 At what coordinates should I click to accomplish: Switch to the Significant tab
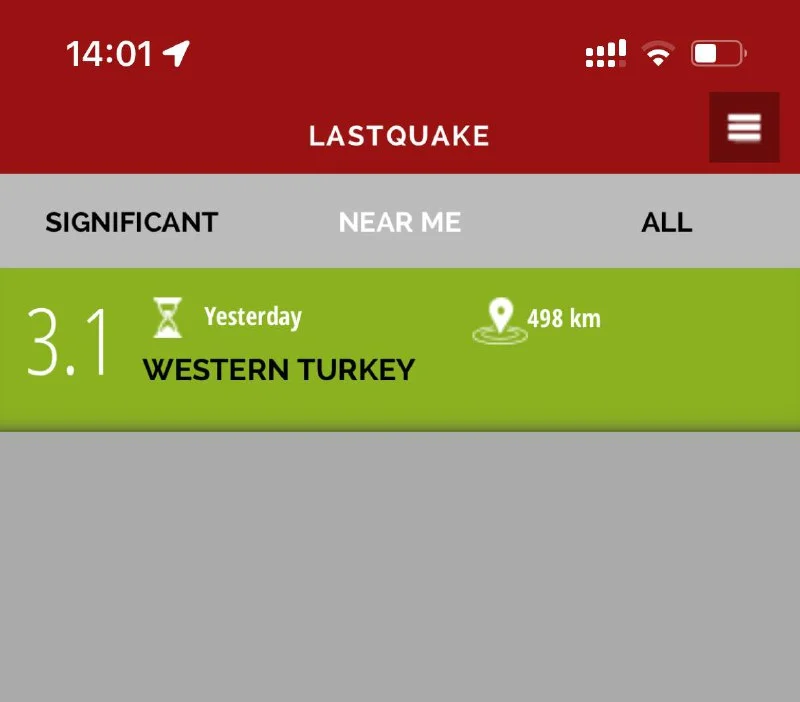[131, 222]
